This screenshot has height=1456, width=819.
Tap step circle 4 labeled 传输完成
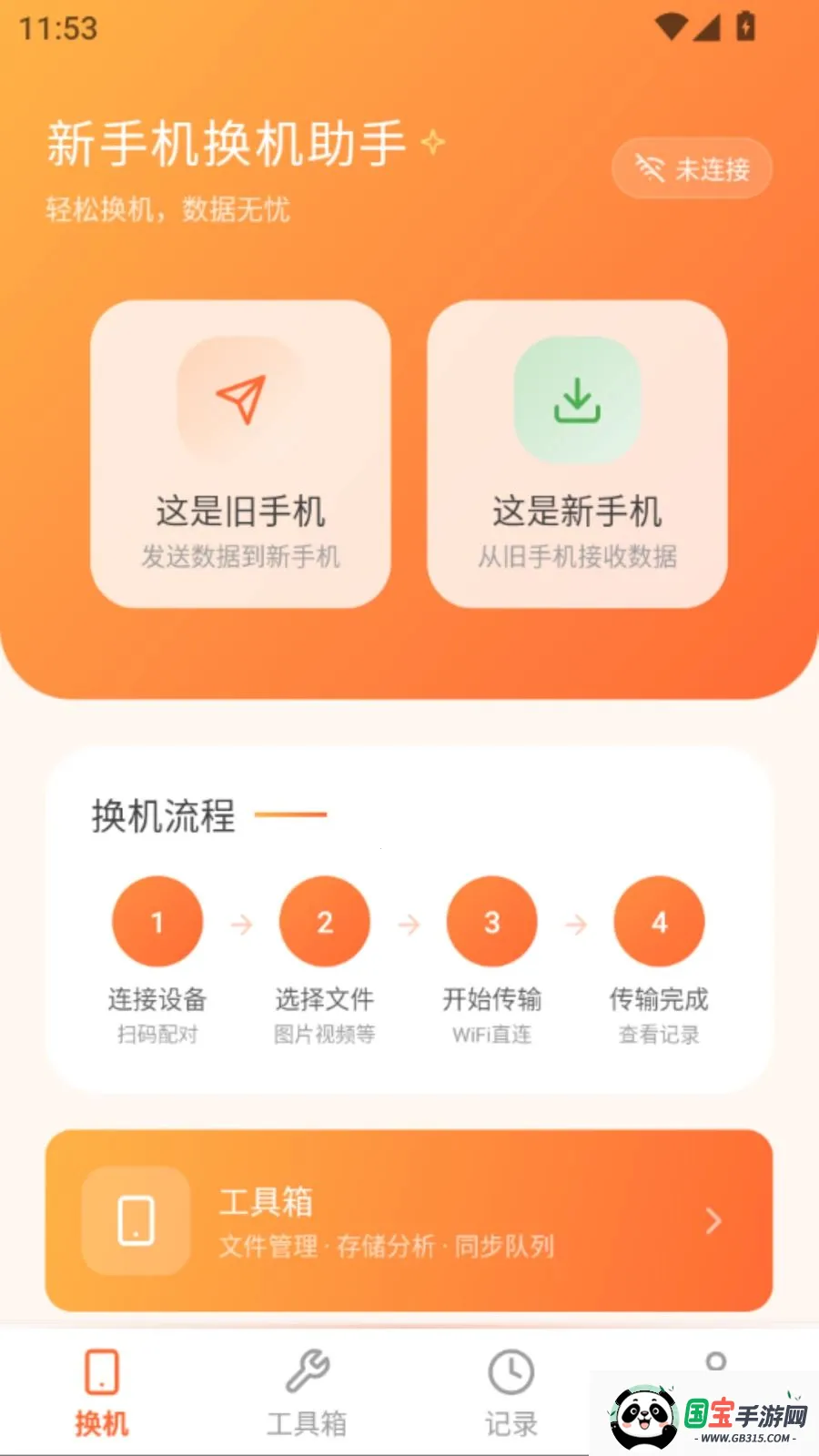[x=659, y=921]
